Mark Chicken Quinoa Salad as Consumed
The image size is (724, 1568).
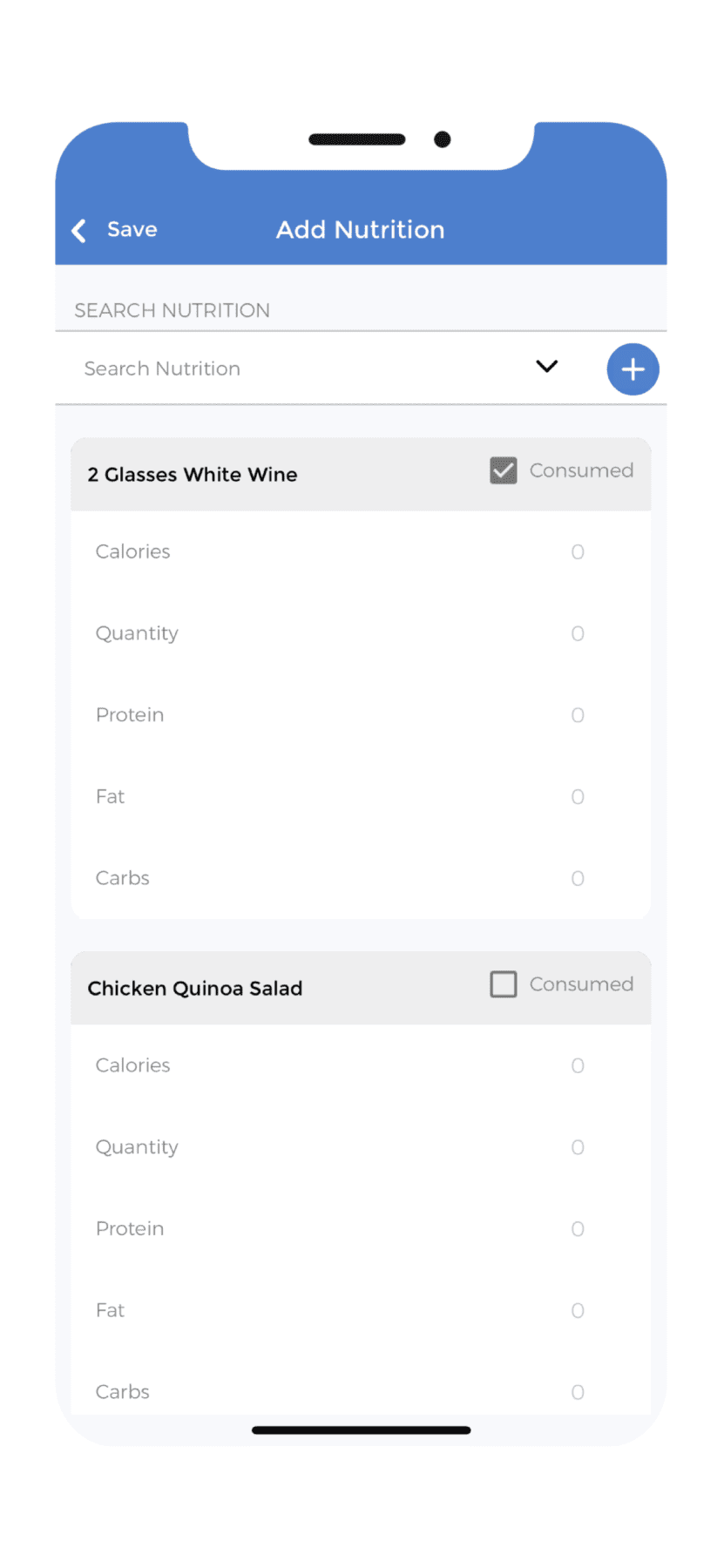[x=503, y=983]
